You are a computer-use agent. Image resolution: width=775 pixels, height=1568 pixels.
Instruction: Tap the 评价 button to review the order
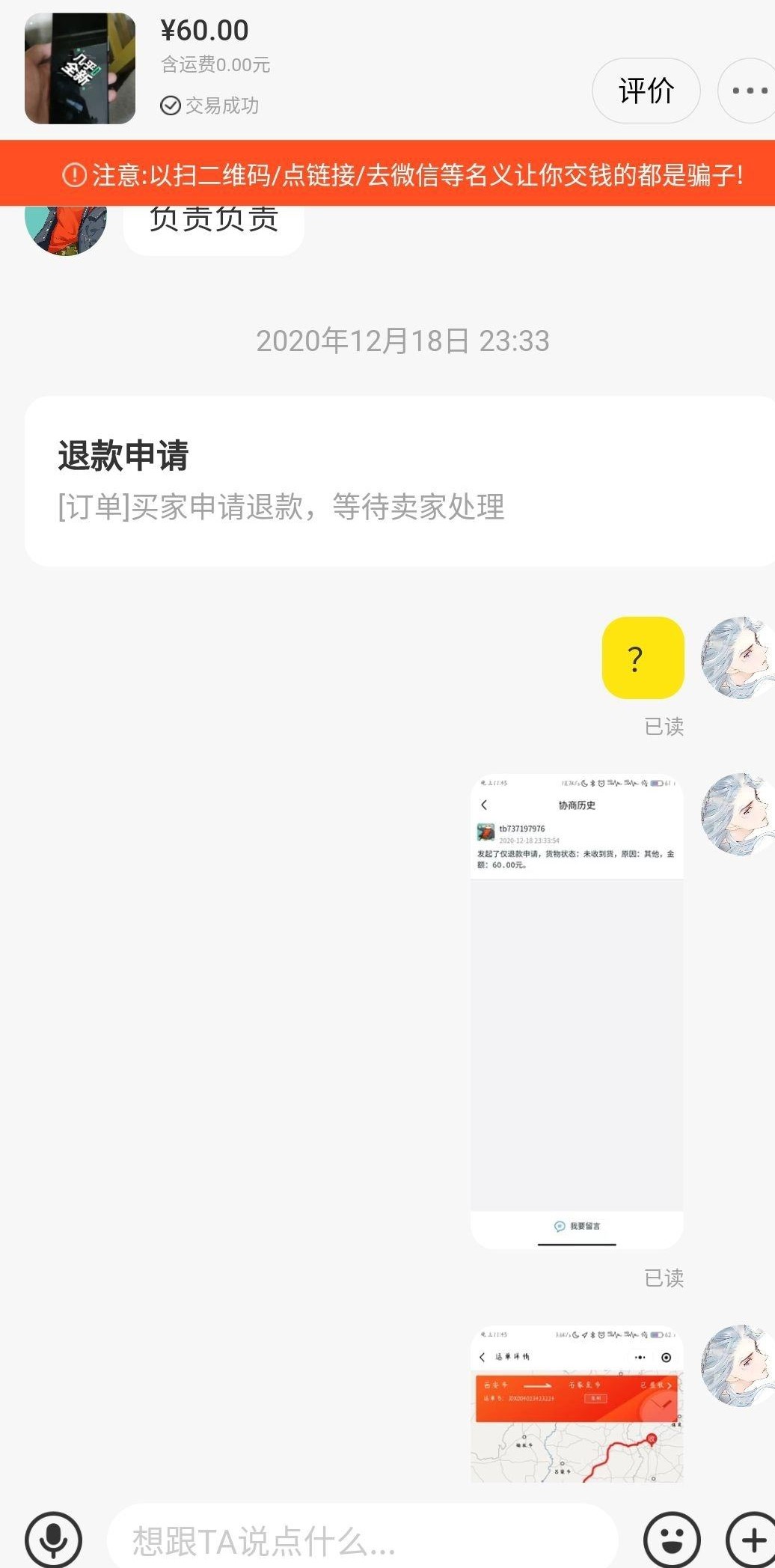point(646,91)
